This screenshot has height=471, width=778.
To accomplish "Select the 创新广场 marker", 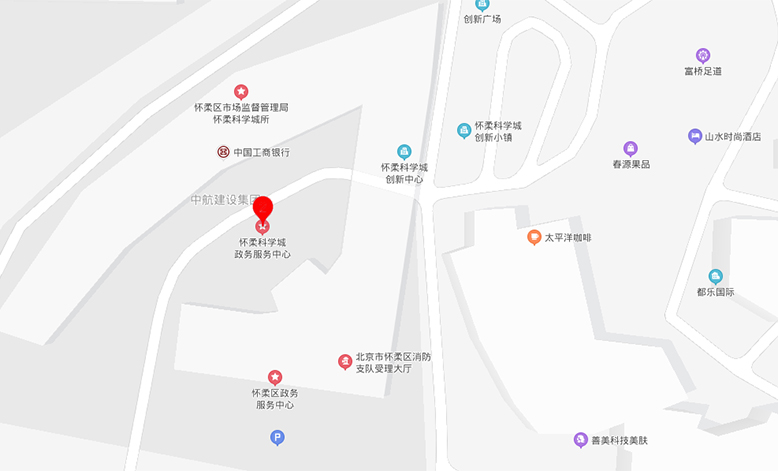I will (482, 5).
